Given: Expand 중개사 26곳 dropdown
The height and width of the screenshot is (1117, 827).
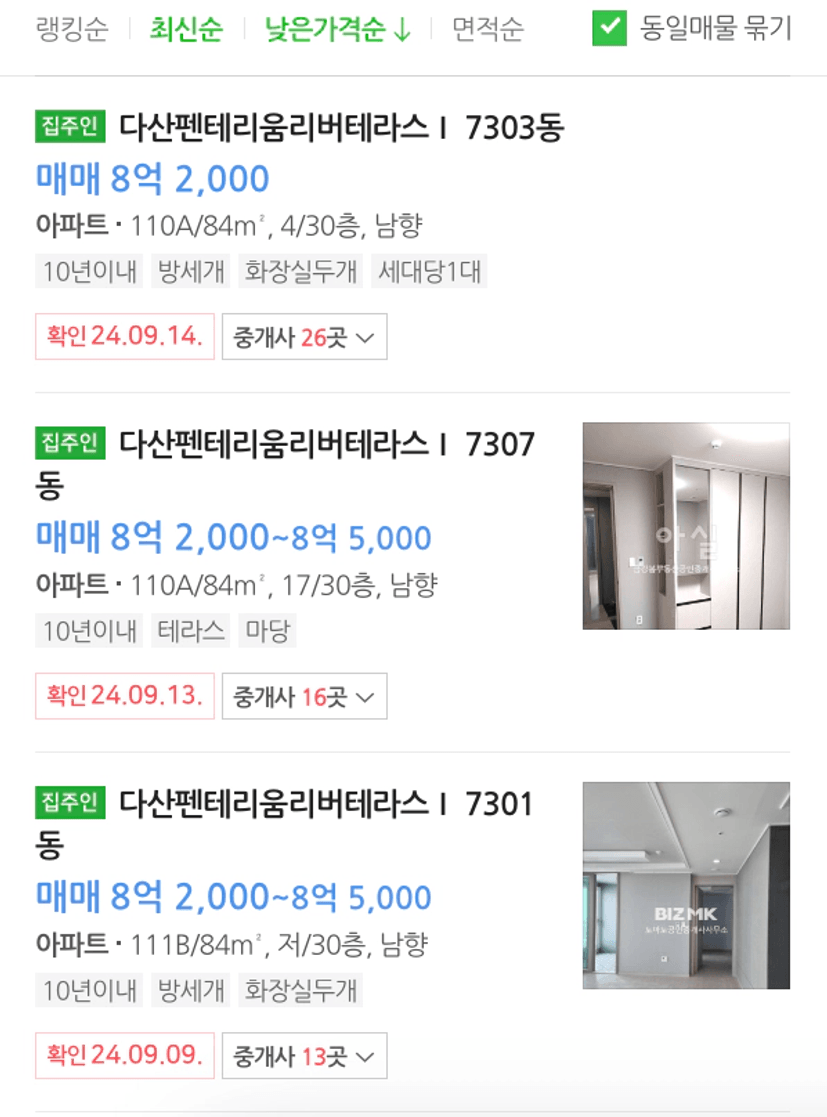Looking at the screenshot, I should click(x=304, y=337).
